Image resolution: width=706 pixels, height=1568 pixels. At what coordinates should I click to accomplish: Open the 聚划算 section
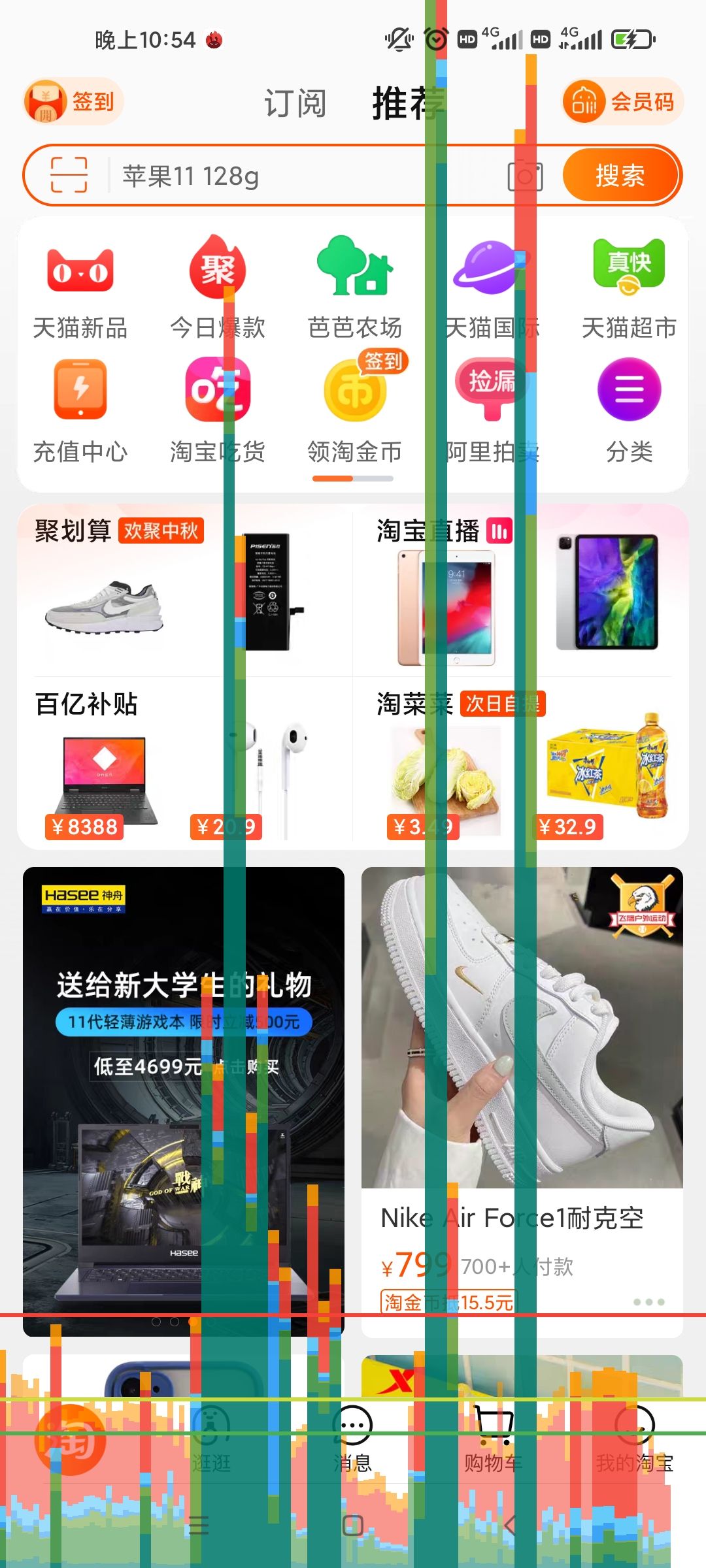click(x=73, y=531)
